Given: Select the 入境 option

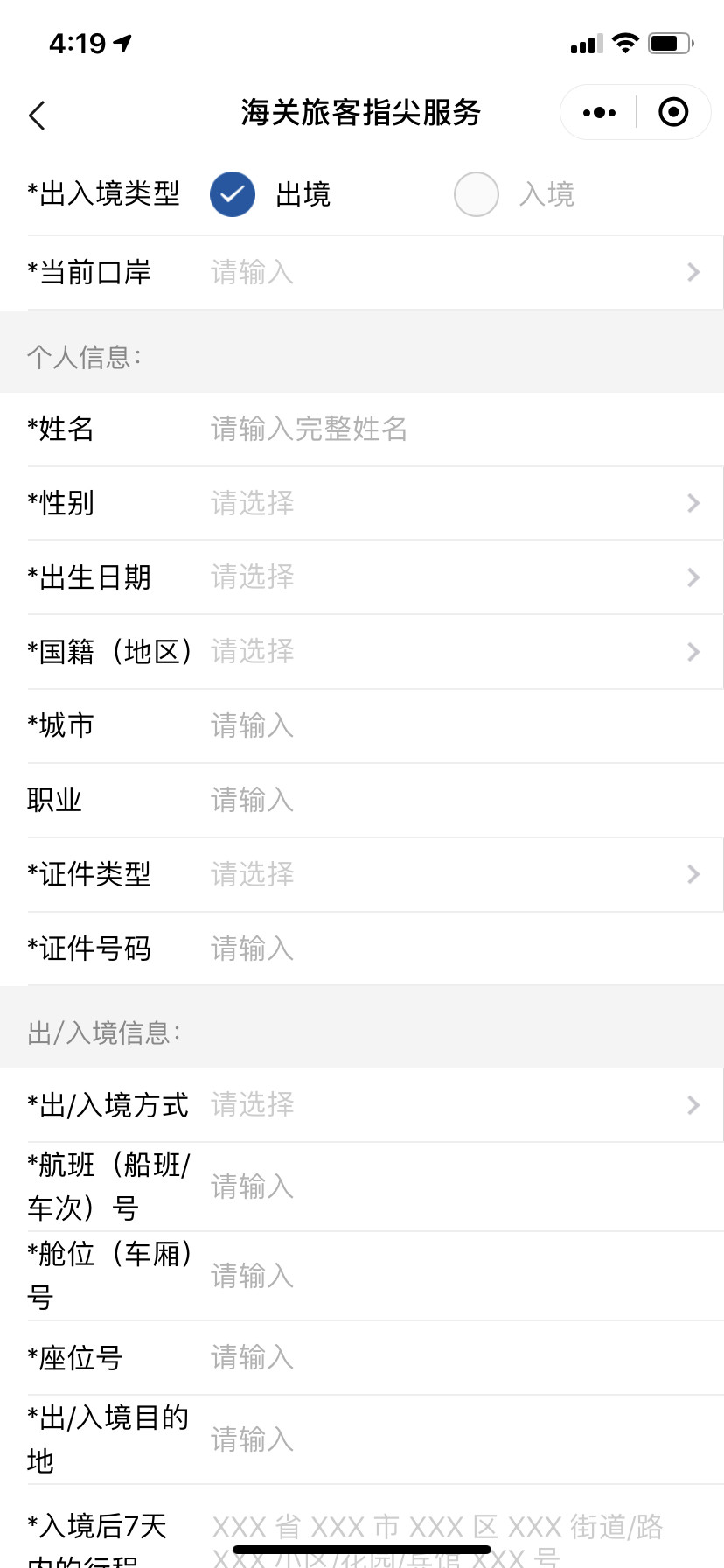Looking at the screenshot, I should pyautogui.click(x=477, y=194).
